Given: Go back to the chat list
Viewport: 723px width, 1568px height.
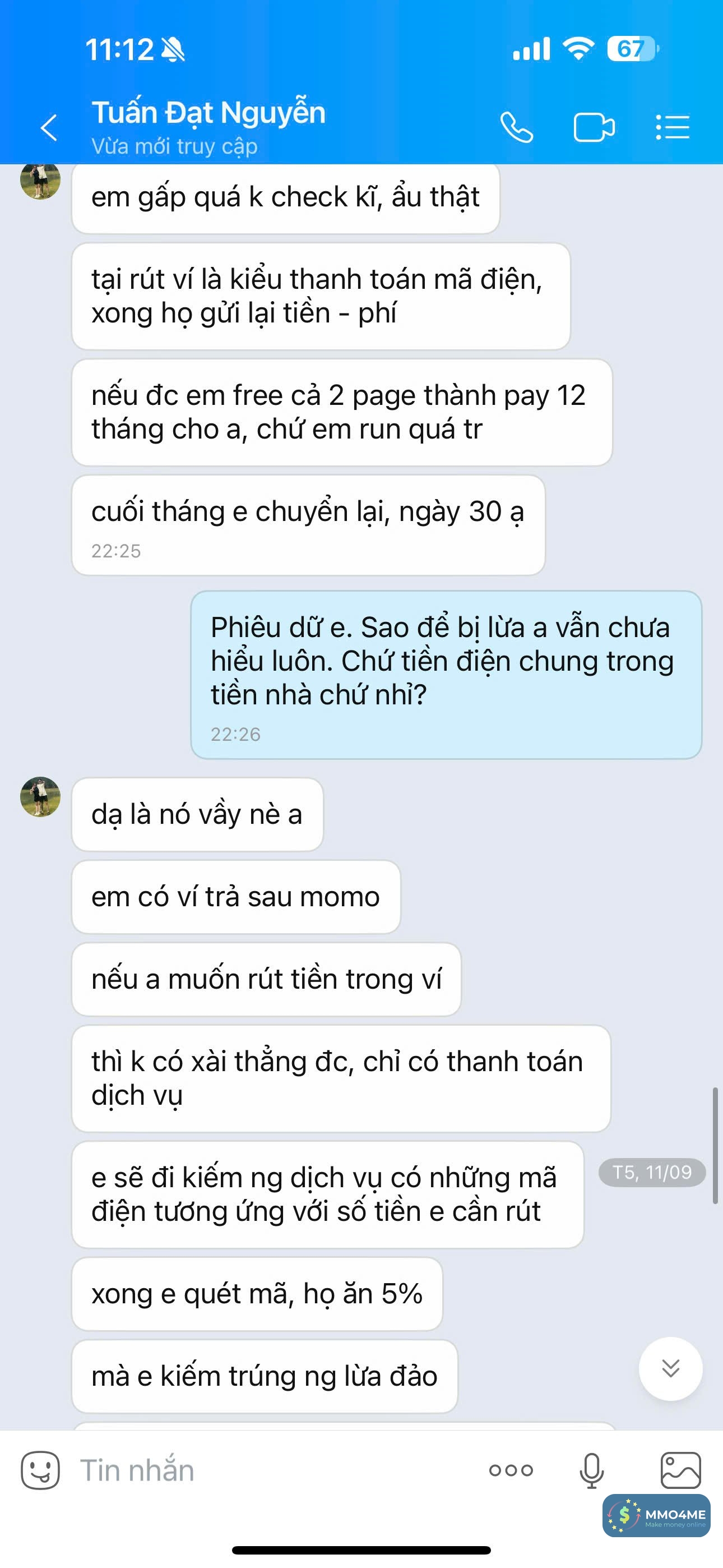Looking at the screenshot, I should pyautogui.click(x=49, y=128).
